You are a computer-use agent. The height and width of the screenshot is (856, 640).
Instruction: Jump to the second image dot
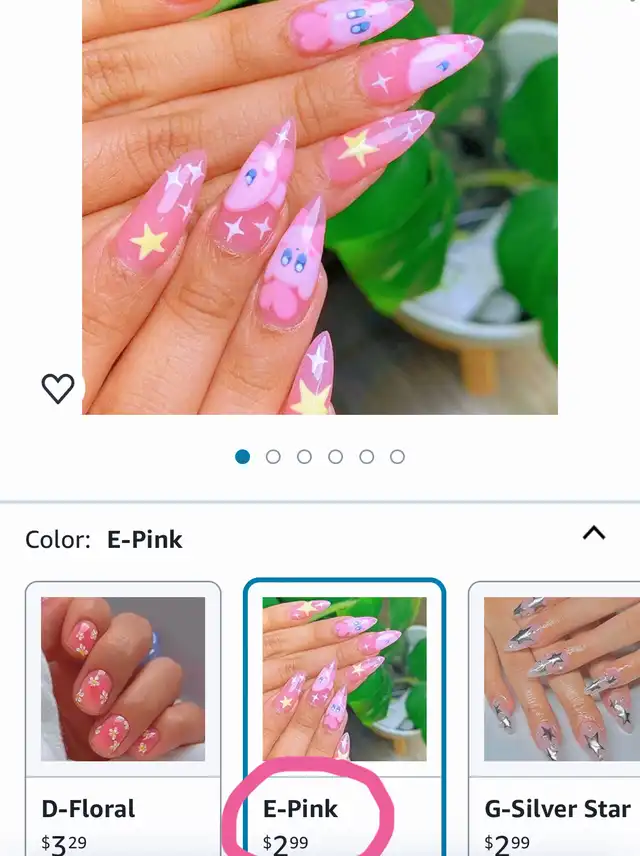point(273,457)
